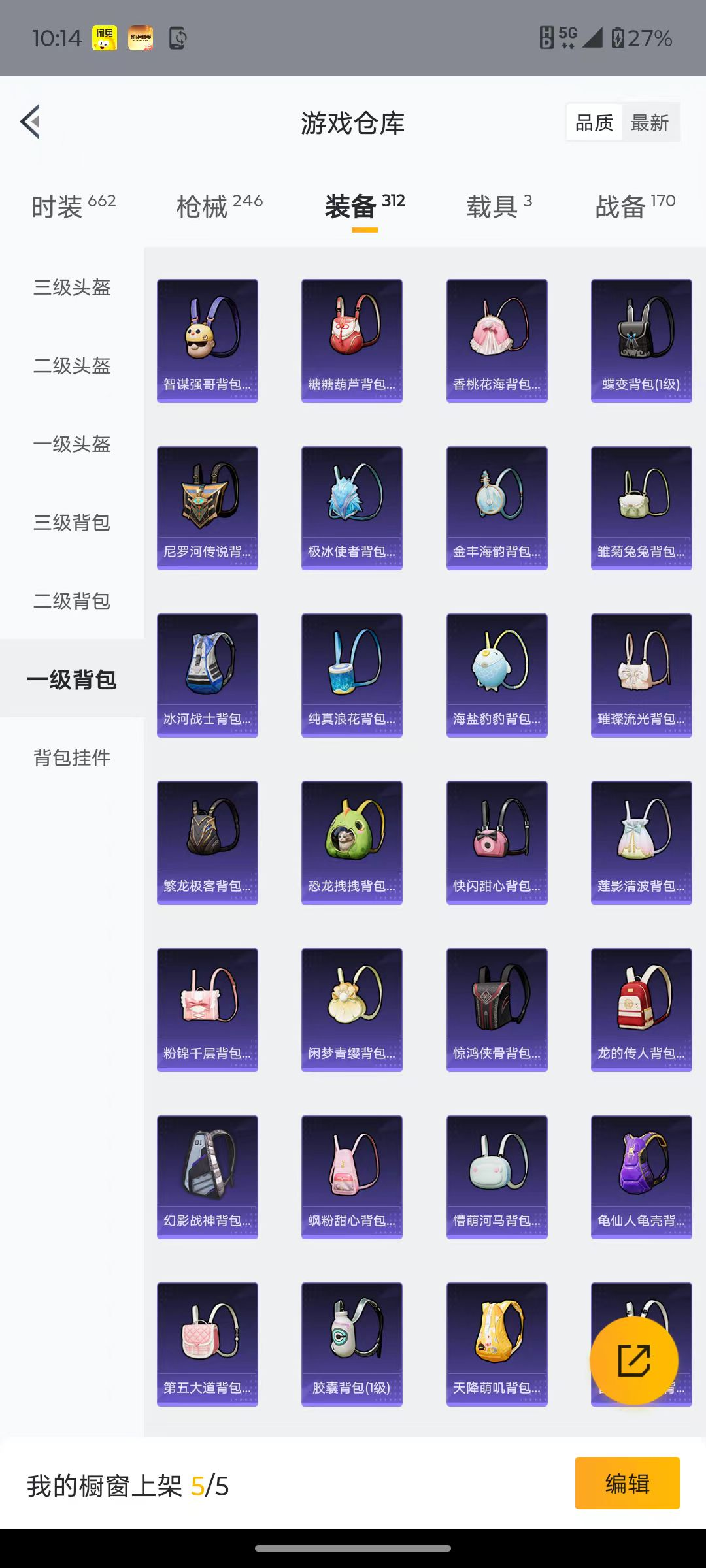Image resolution: width=706 pixels, height=1568 pixels.
Task: Select the 三级头盔 category
Action: (x=72, y=287)
